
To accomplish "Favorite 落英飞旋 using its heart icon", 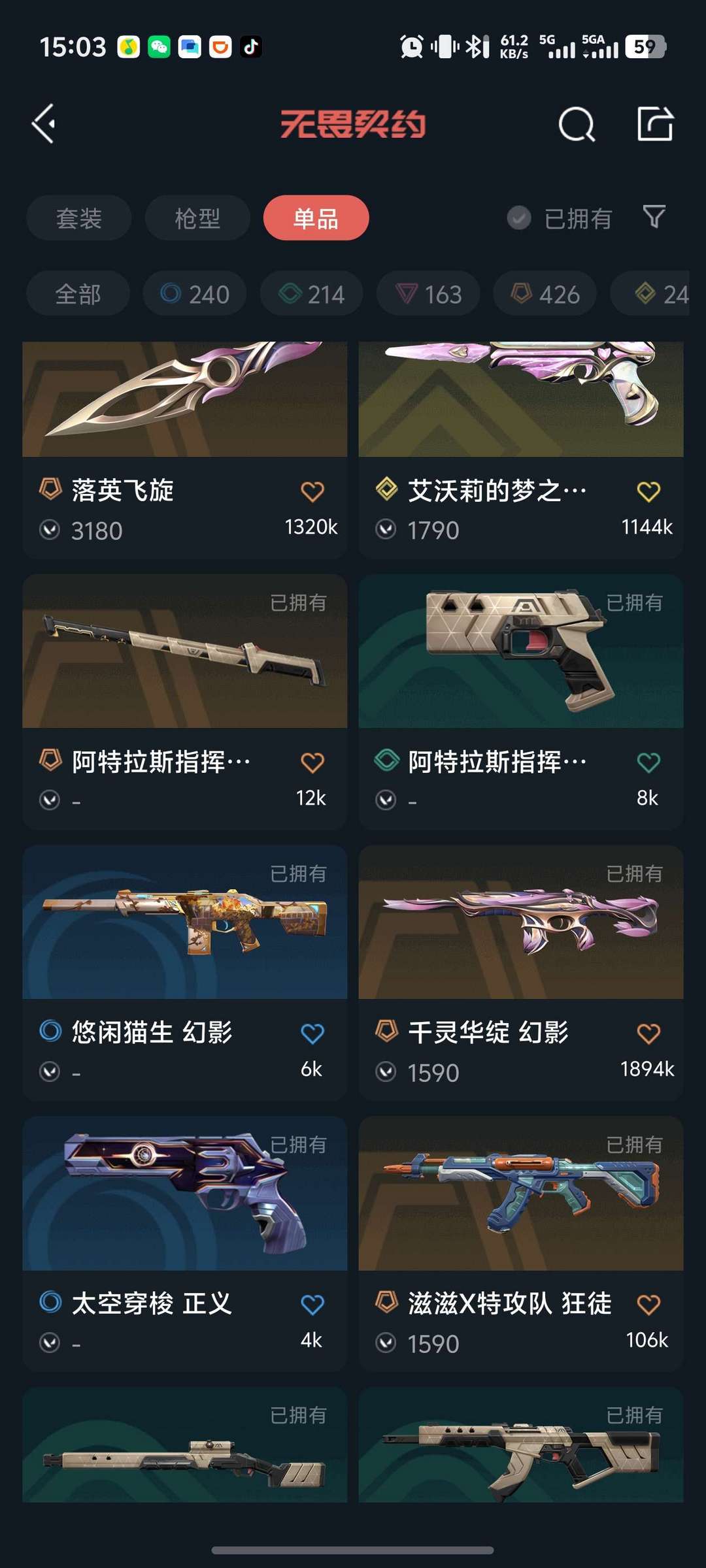I will [x=312, y=492].
